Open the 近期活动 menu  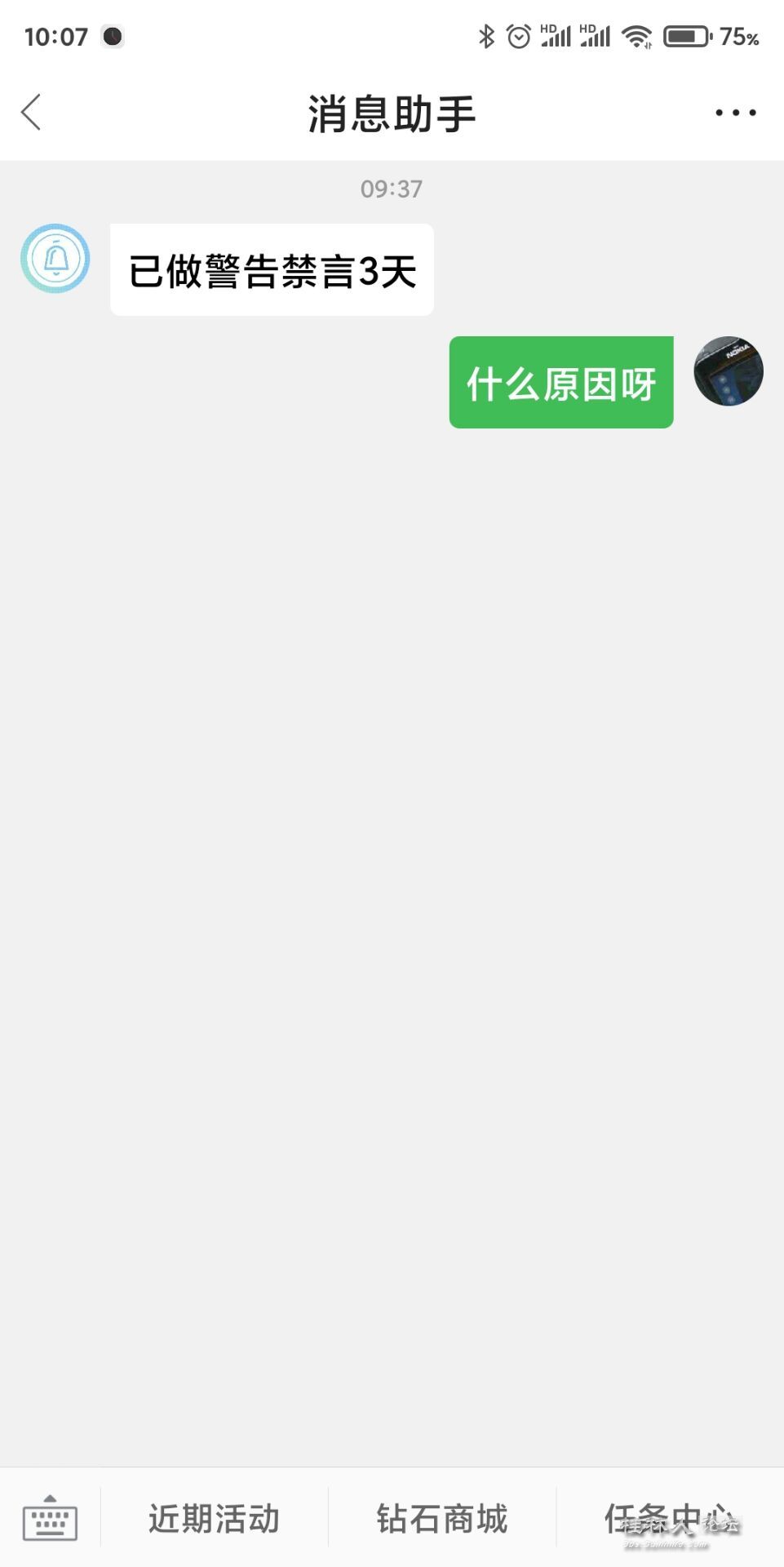coord(214,1519)
